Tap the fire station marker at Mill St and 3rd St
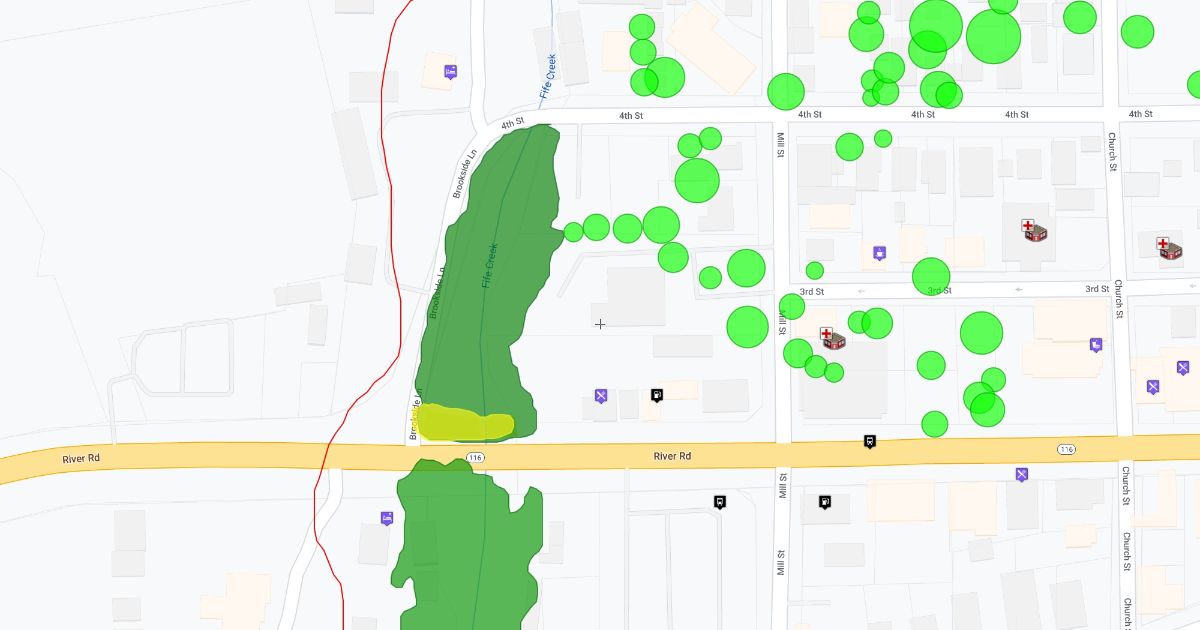The image size is (1200, 630). 833,338
